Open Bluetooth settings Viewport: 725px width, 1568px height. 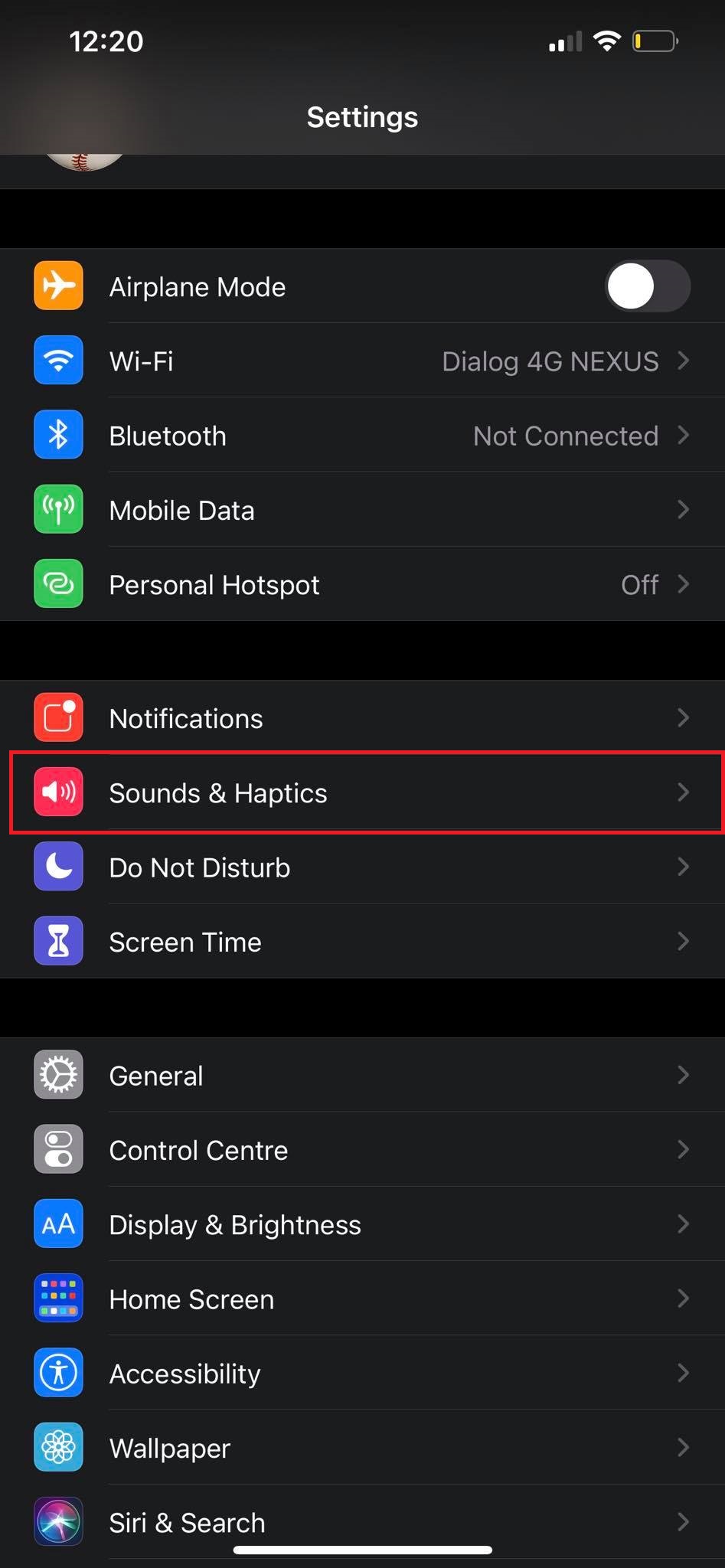tap(362, 435)
